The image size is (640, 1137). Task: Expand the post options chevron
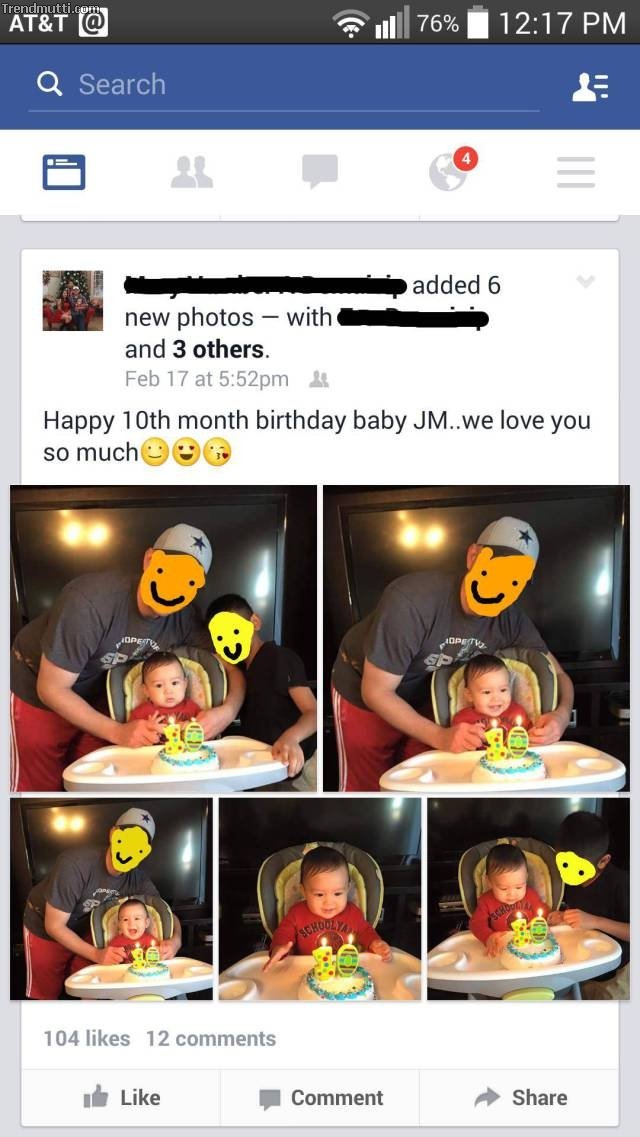[586, 282]
